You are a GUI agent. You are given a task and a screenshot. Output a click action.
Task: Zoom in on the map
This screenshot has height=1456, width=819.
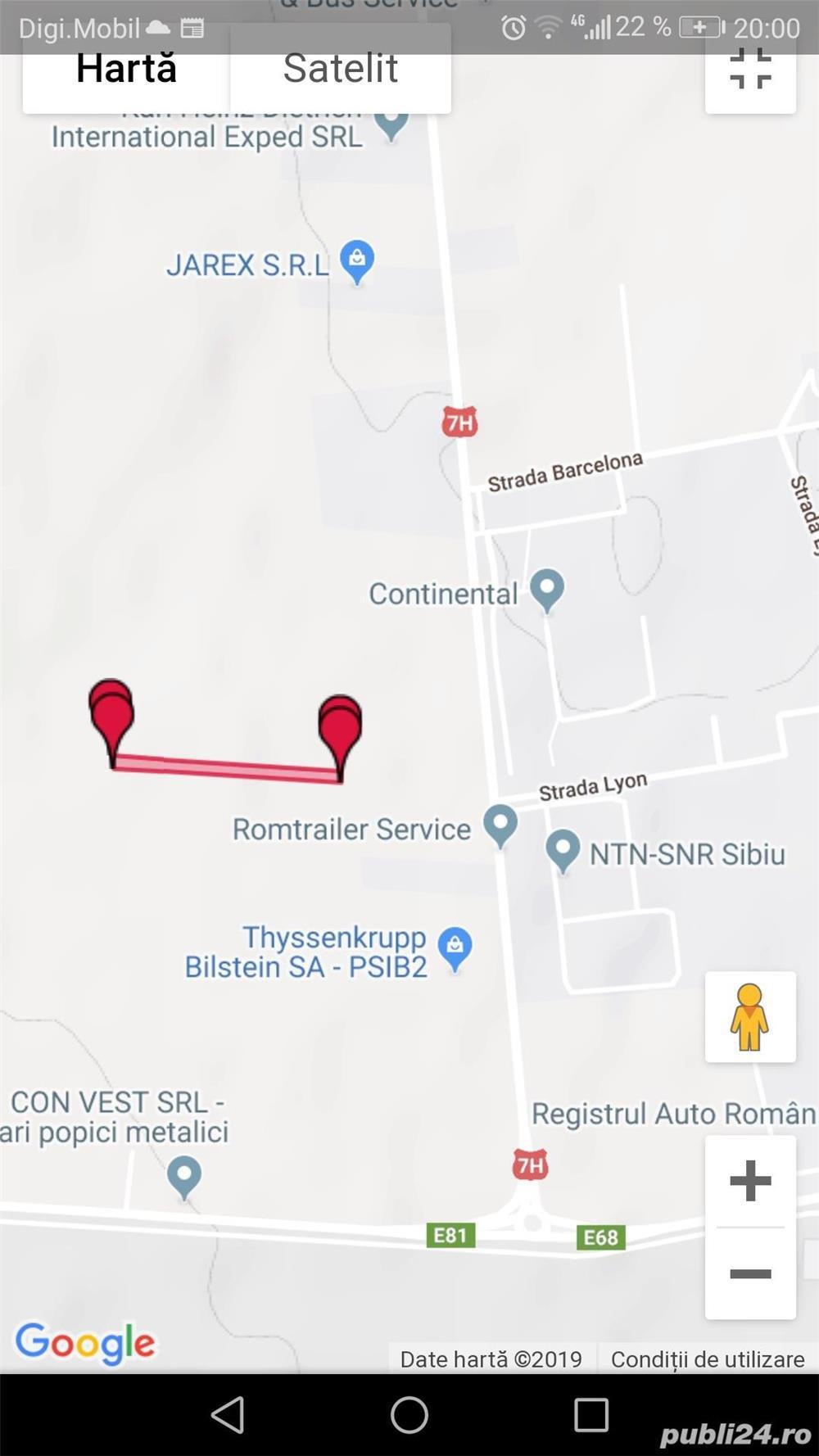750,1181
